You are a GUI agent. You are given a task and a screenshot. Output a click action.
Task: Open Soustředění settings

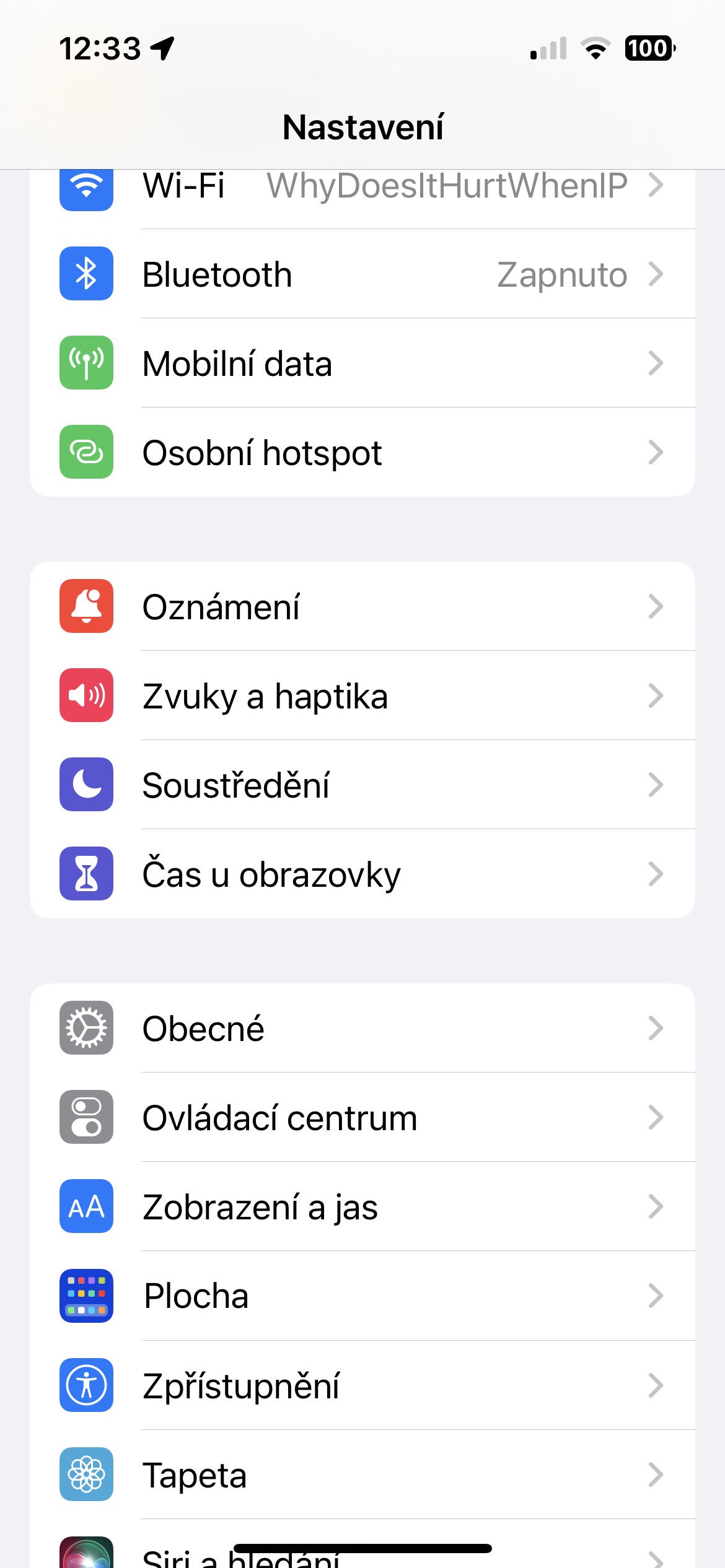pyautogui.click(x=362, y=785)
